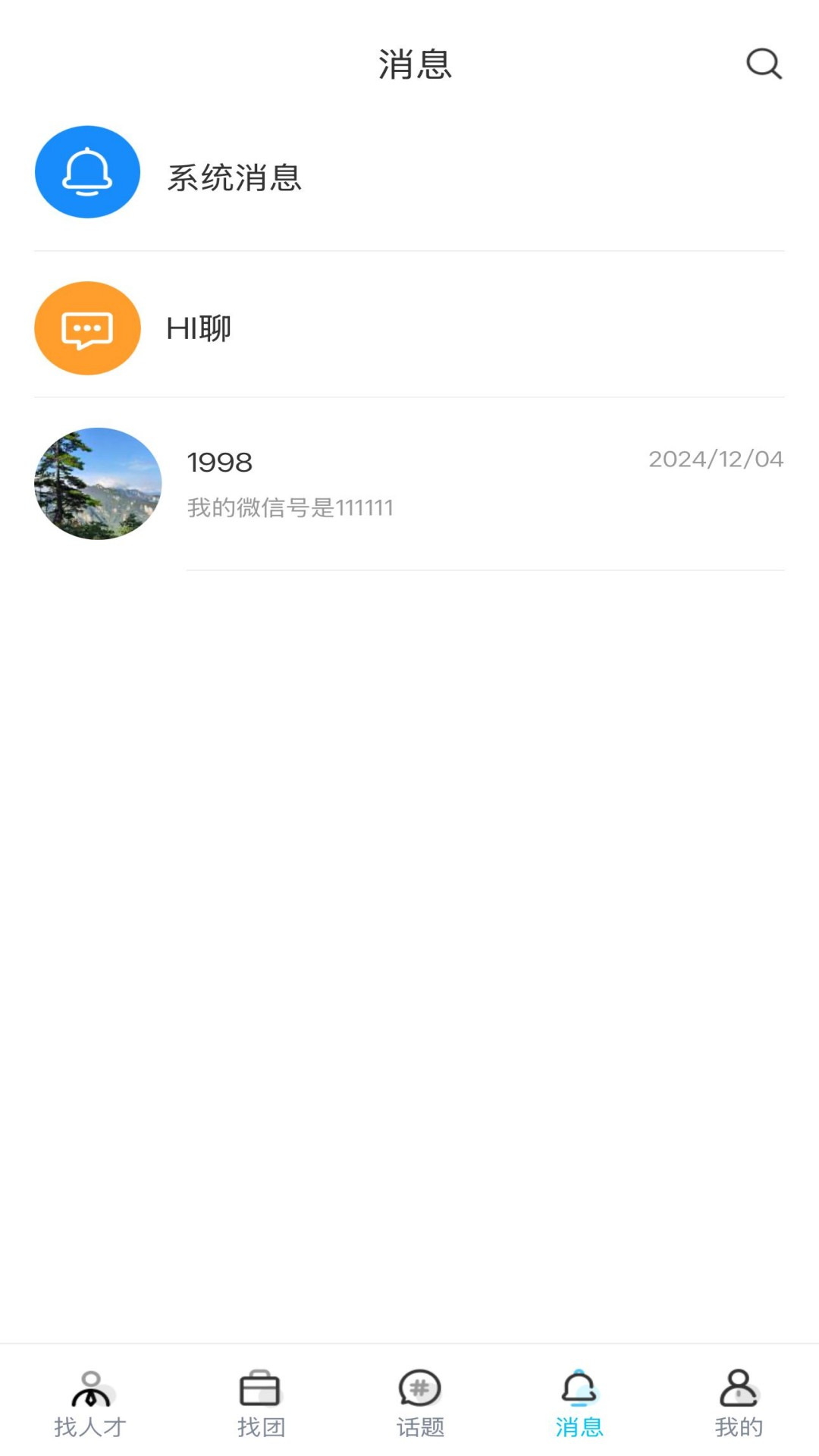
Task: Tap the message preview 我的微信号是111111
Action: click(x=290, y=508)
